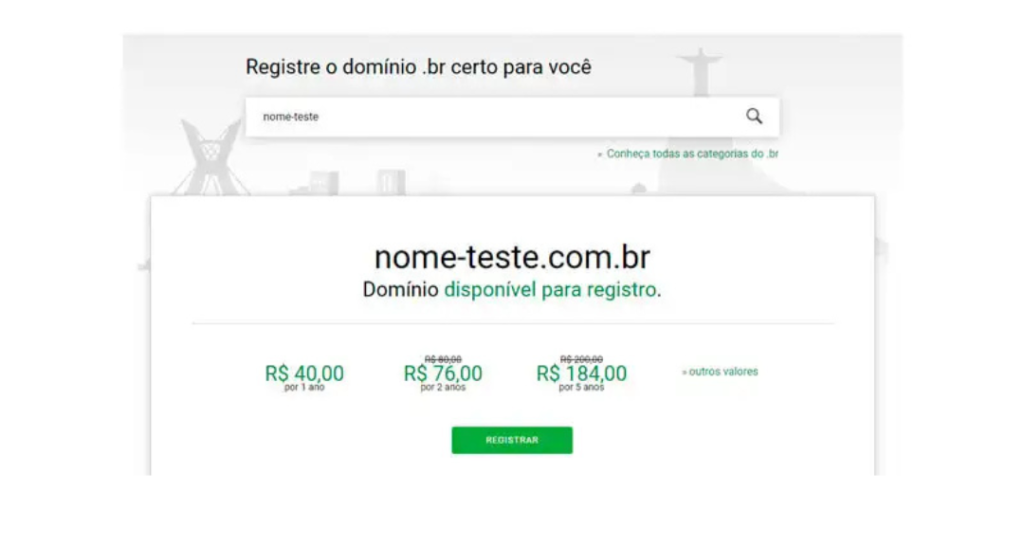Tap the domain search input field

[x=490, y=117]
